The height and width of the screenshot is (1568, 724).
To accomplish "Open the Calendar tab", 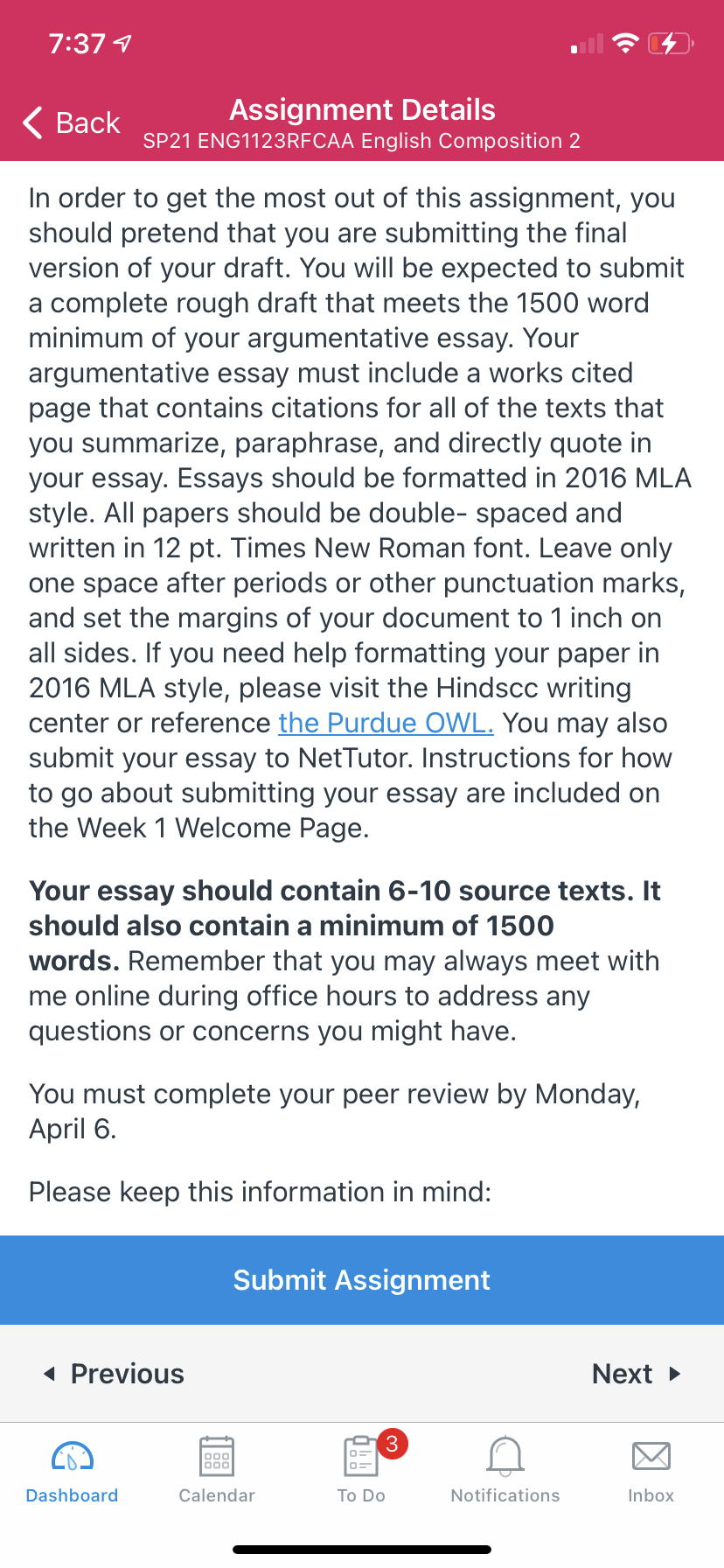I will pos(217,1470).
